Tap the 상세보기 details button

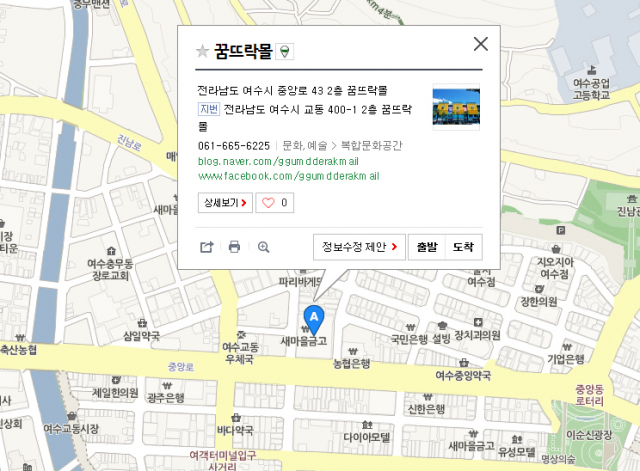coord(225,203)
